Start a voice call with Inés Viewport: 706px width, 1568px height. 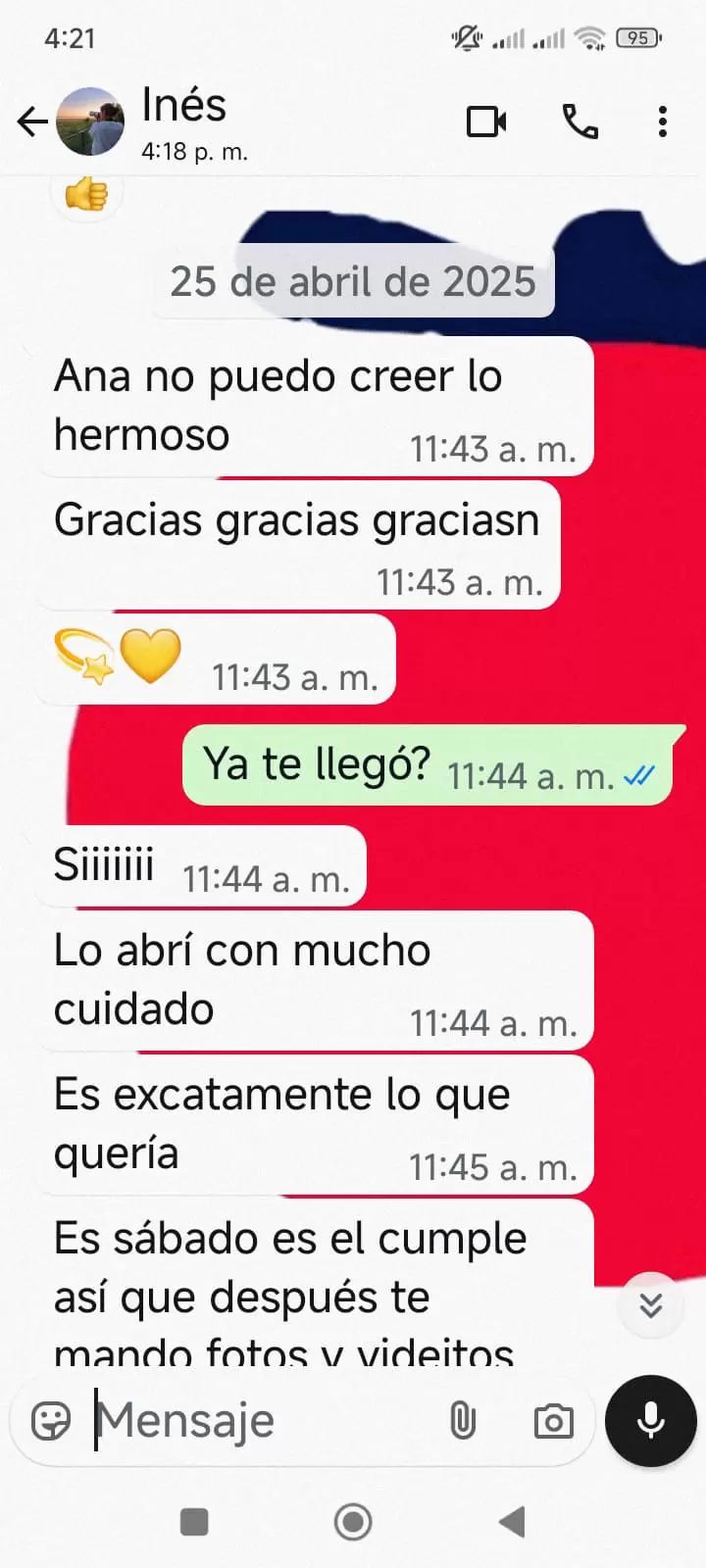click(580, 122)
